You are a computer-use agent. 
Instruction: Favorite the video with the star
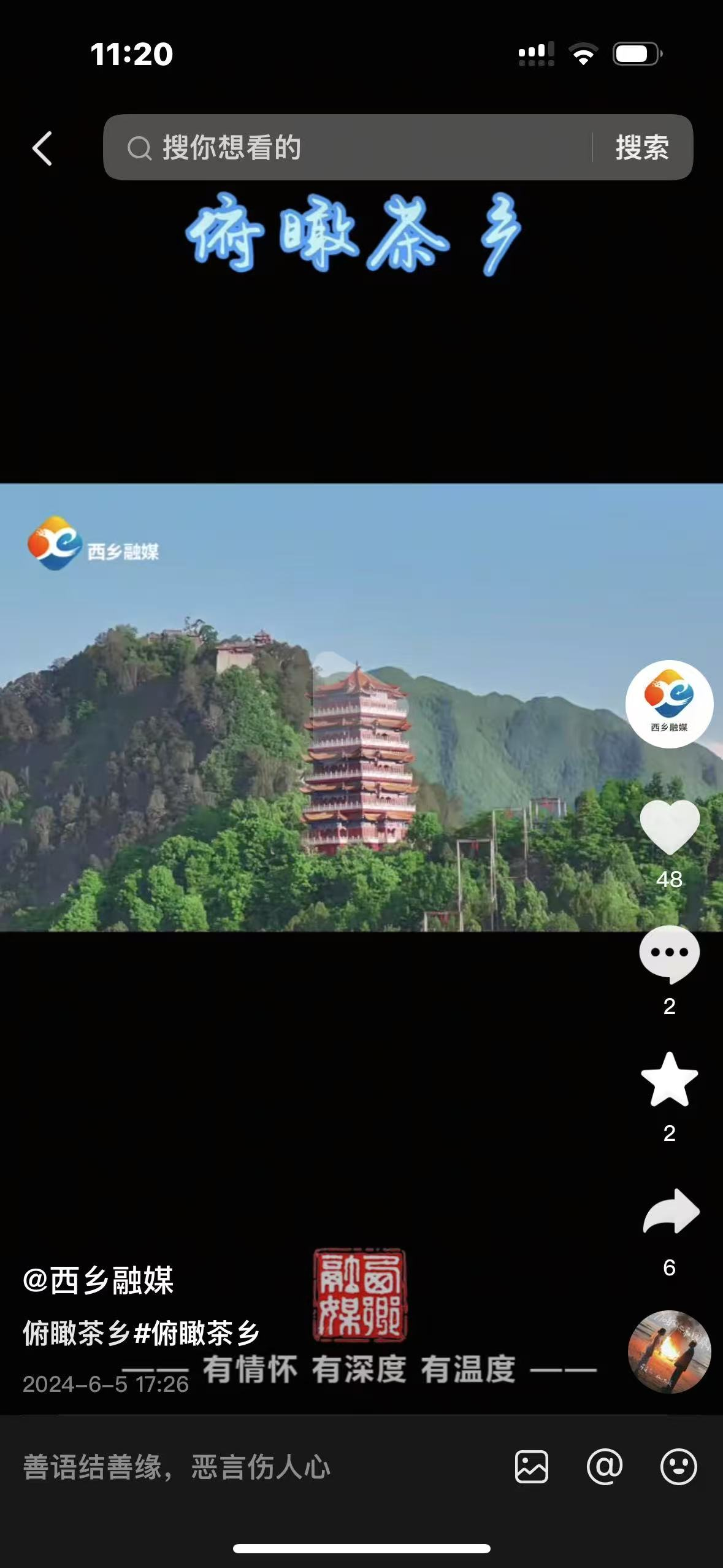pos(669,1080)
